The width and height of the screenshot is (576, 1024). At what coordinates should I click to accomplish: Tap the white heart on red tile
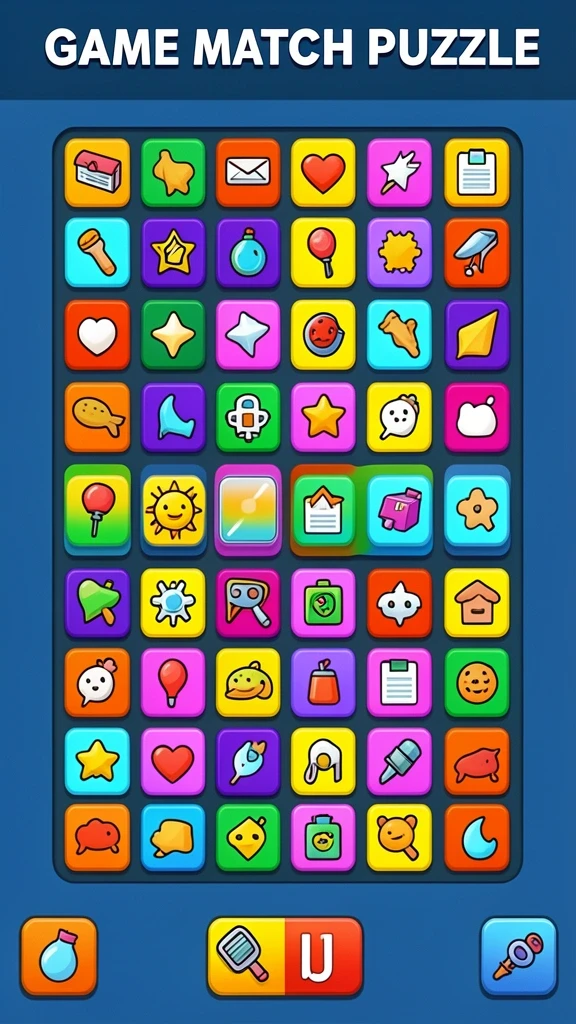(x=97, y=334)
